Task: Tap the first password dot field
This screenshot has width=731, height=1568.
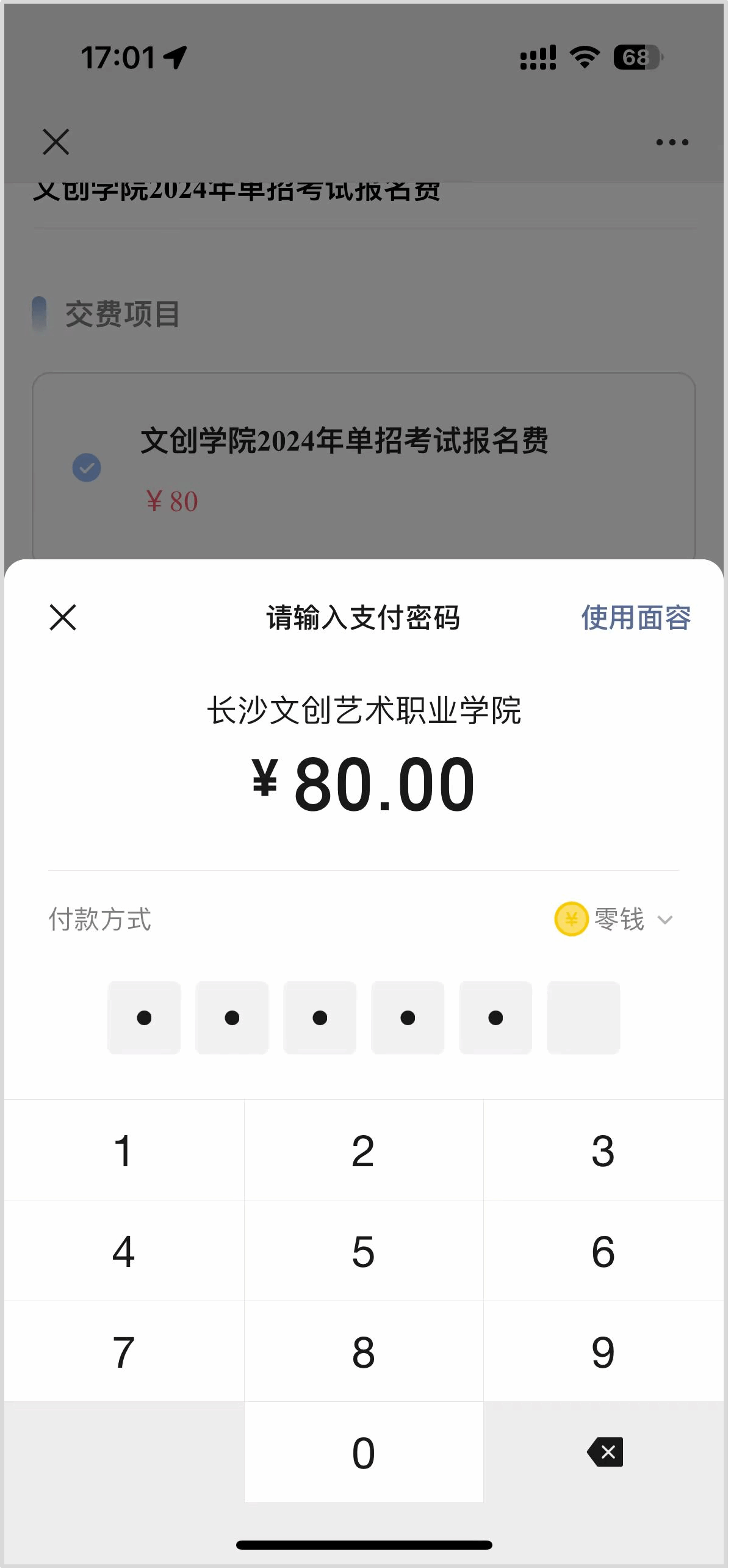Action: [143, 1017]
